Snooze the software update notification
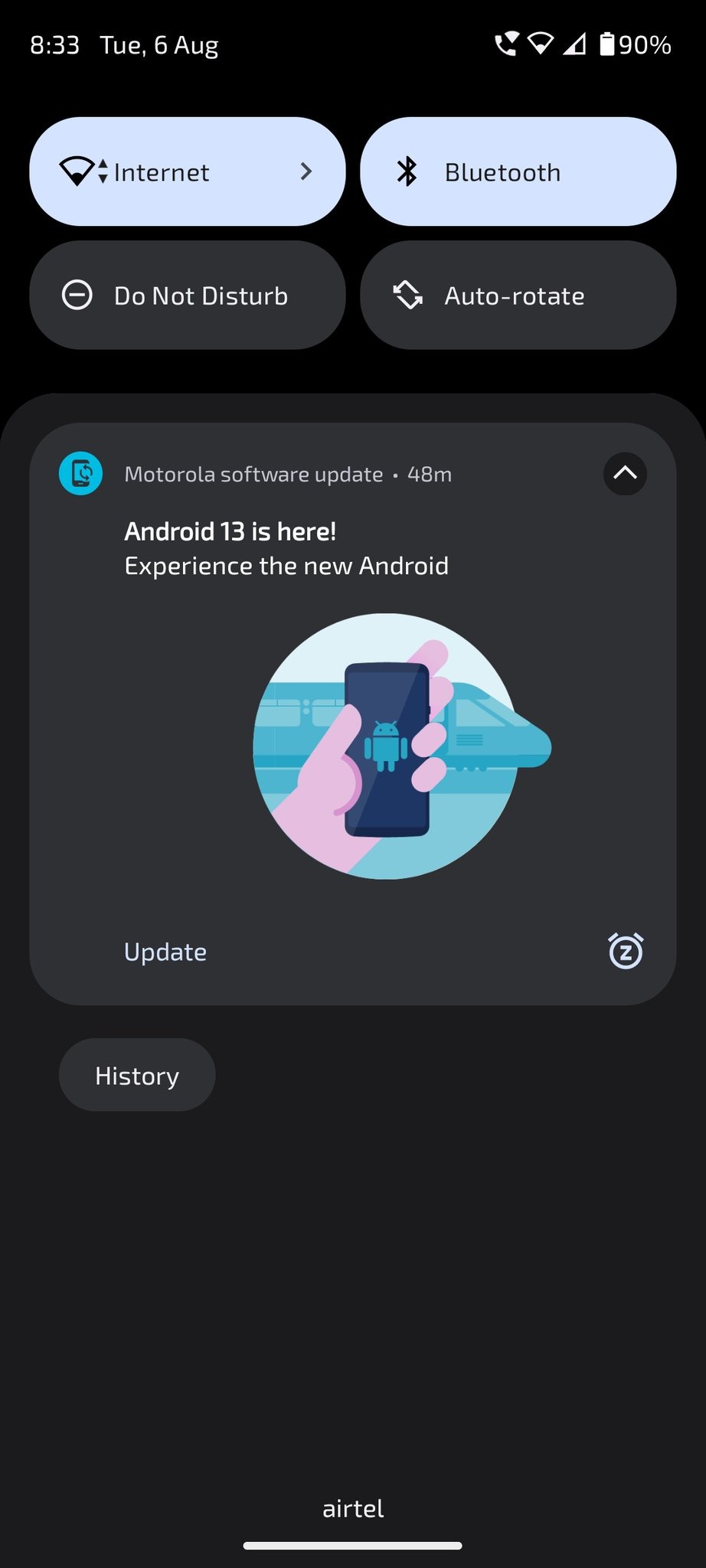Screen dimensions: 706x1568 point(626,952)
